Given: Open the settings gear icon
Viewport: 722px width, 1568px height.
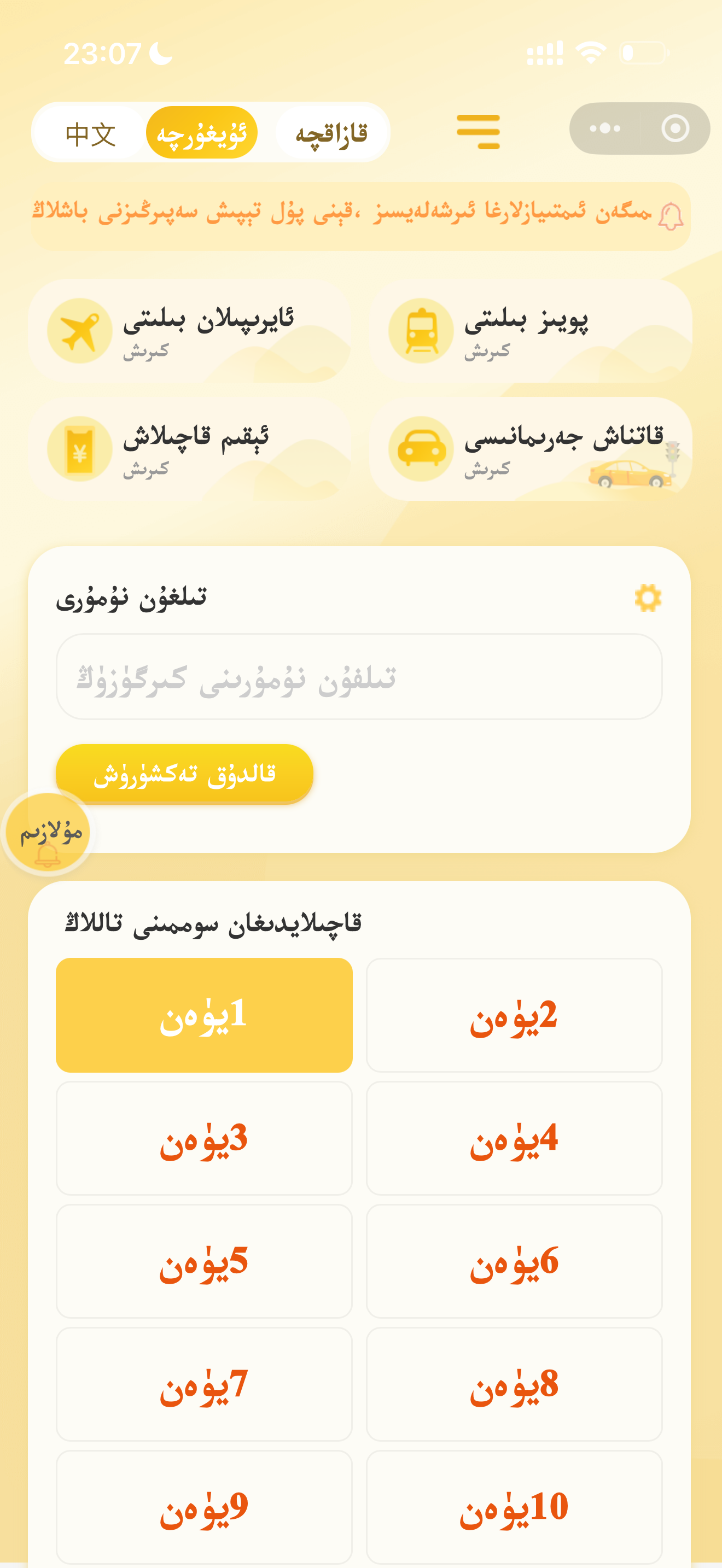Looking at the screenshot, I should (648, 598).
